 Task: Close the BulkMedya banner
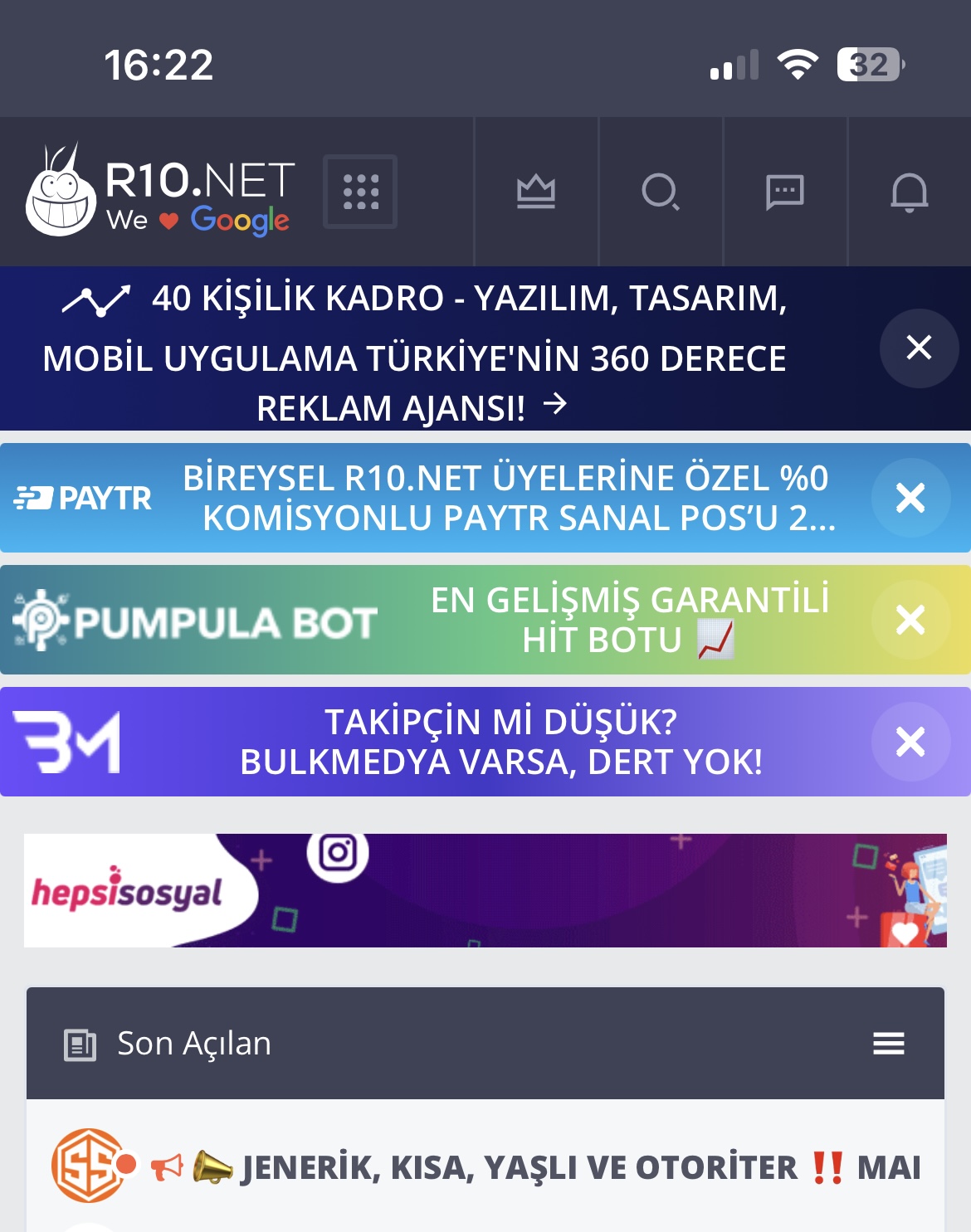(910, 742)
